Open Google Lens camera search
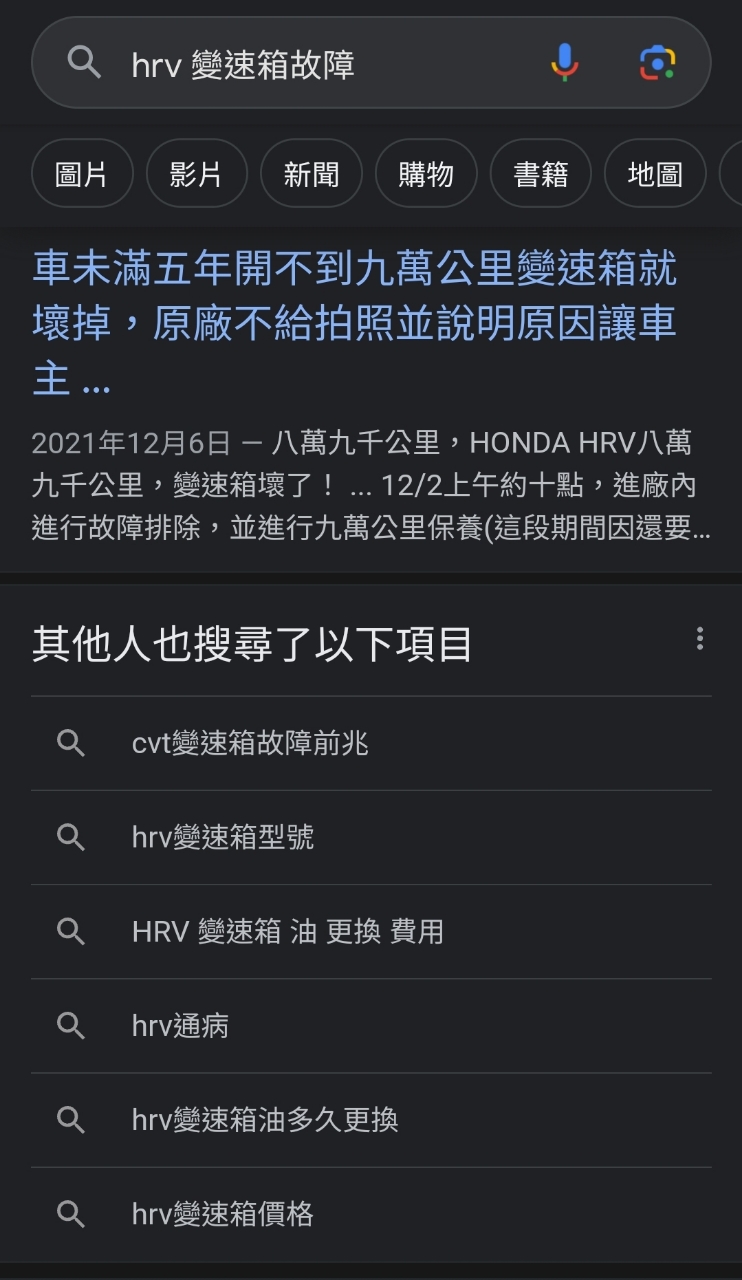742x1280 pixels. tap(657, 63)
